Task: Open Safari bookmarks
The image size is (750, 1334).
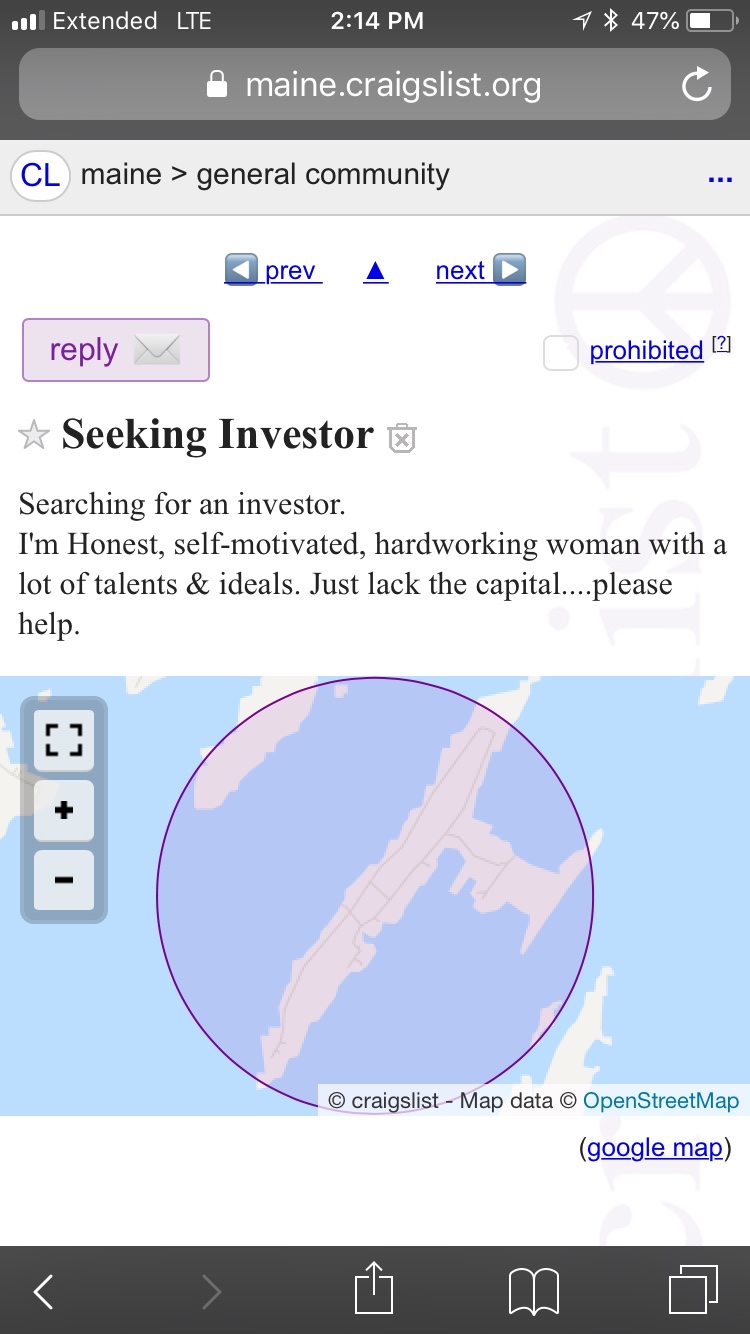Action: pos(533,1292)
